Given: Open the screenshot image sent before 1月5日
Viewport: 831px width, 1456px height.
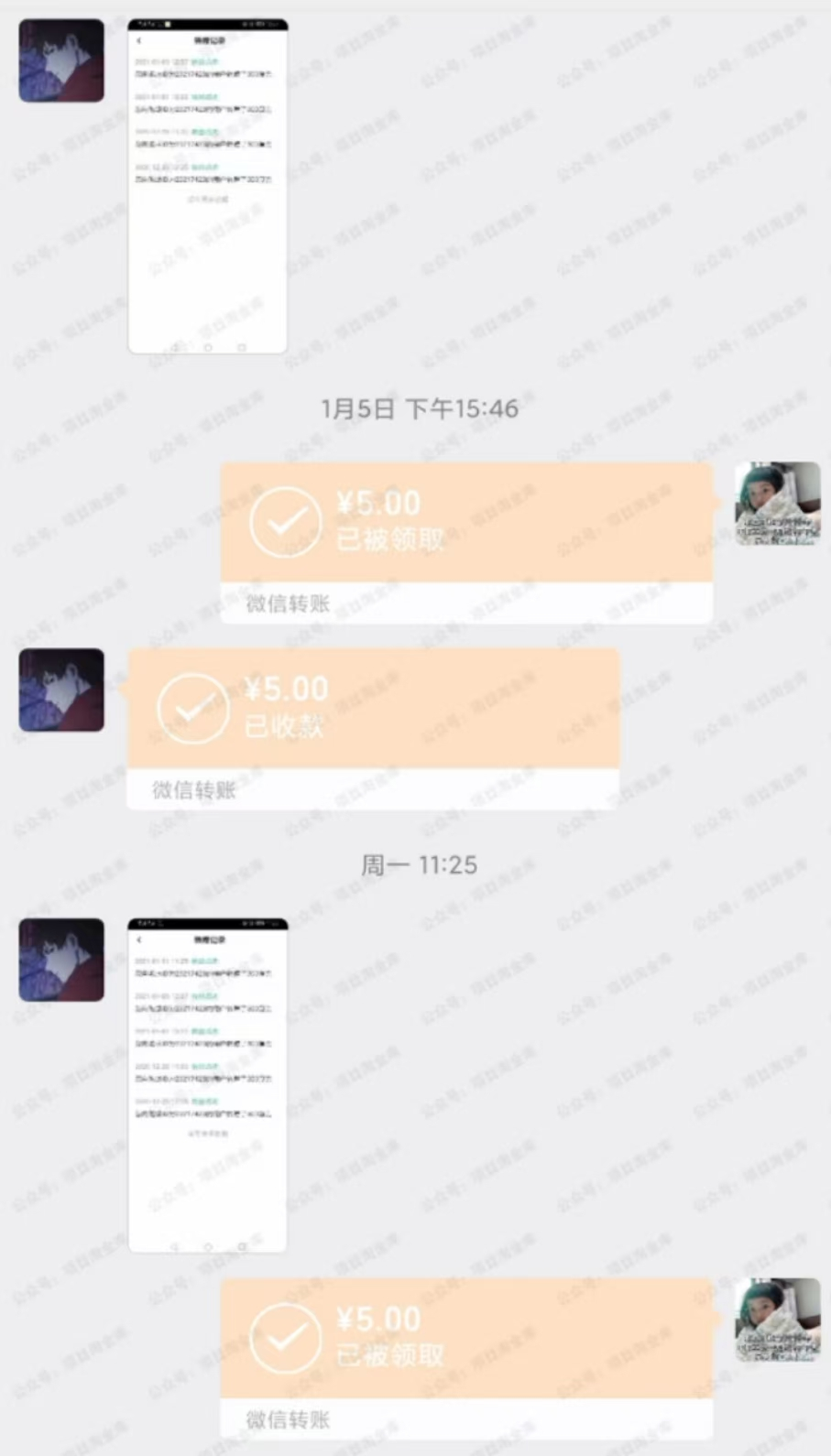Looking at the screenshot, I should [207, 186].
